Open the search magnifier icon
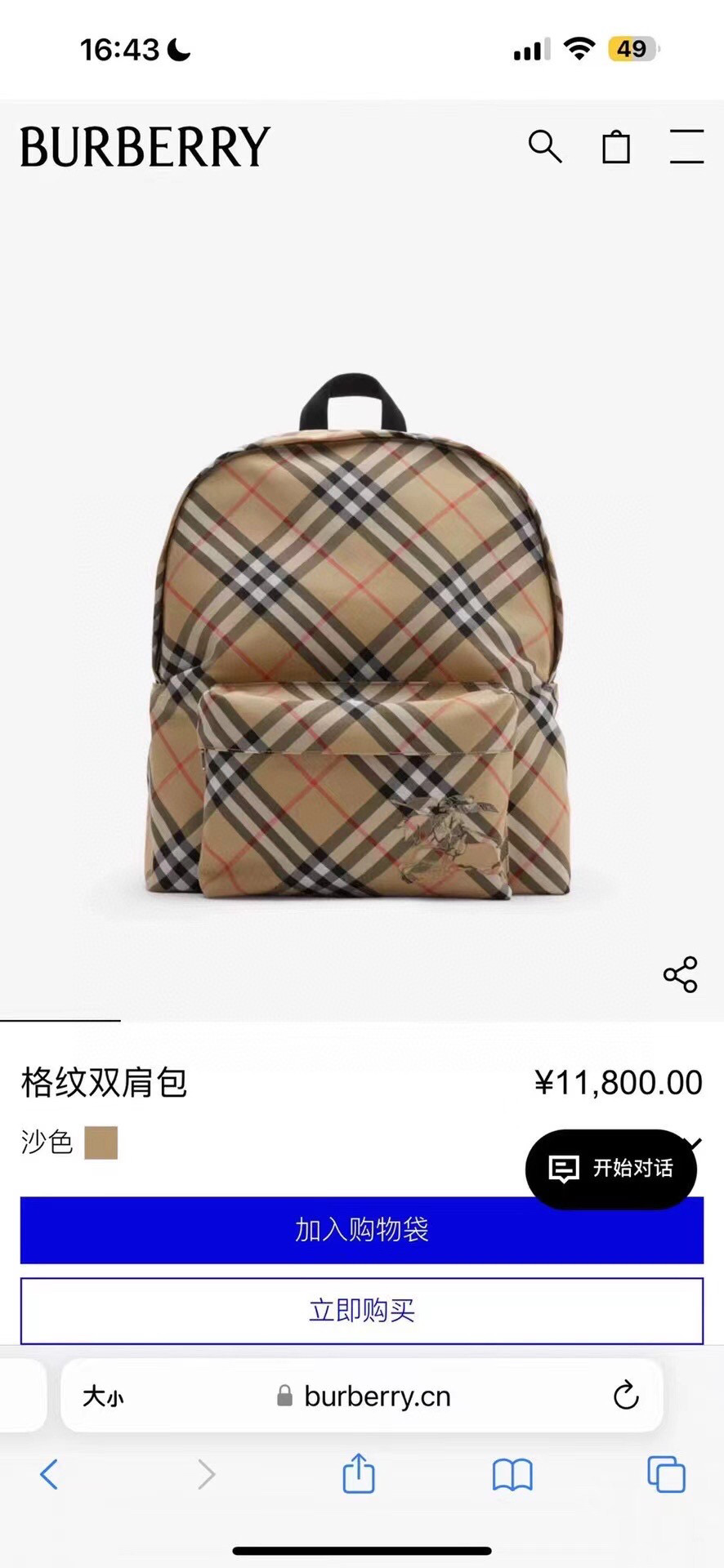The height and width of the screenshot is (1568, 724). point(544,147)
